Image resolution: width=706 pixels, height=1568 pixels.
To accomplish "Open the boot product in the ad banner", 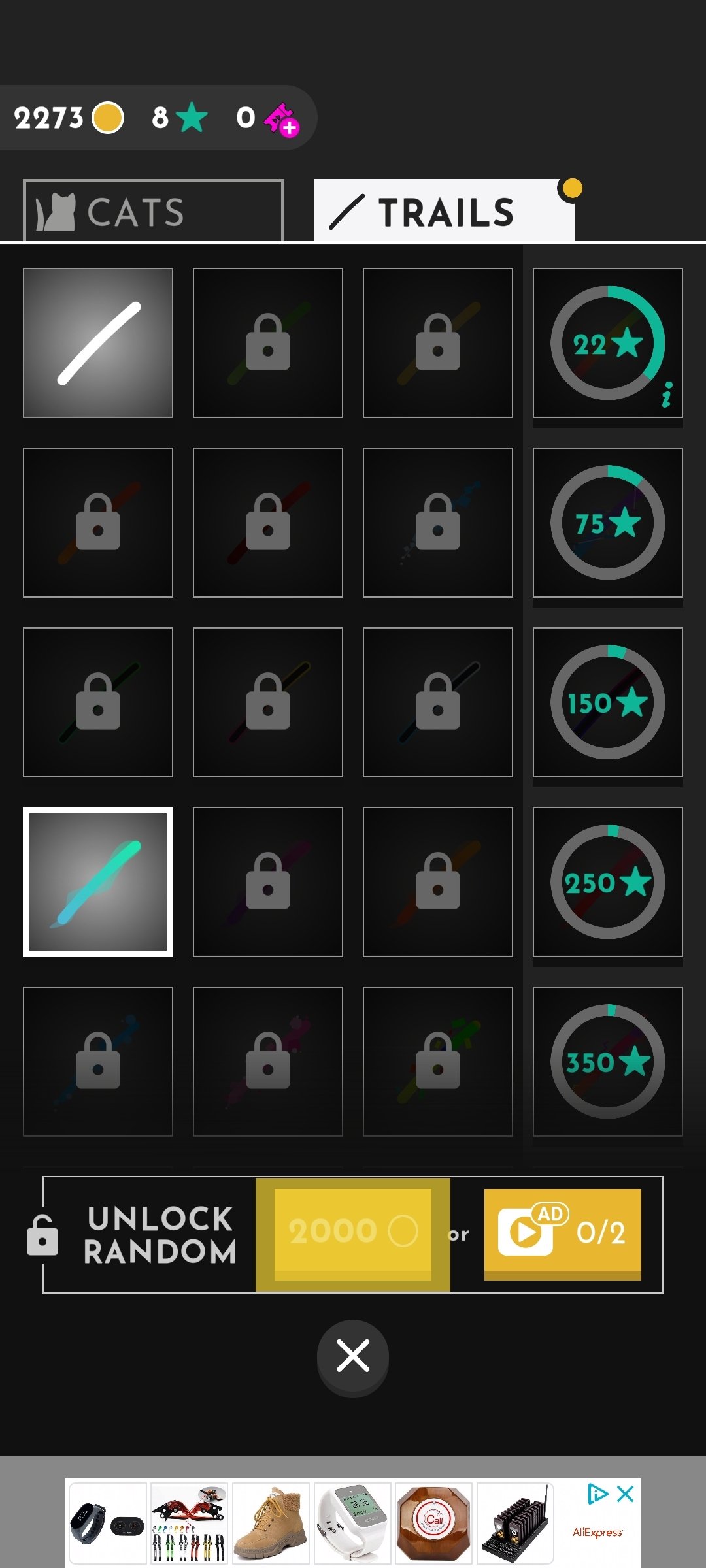I will [x=271, y=1524].
